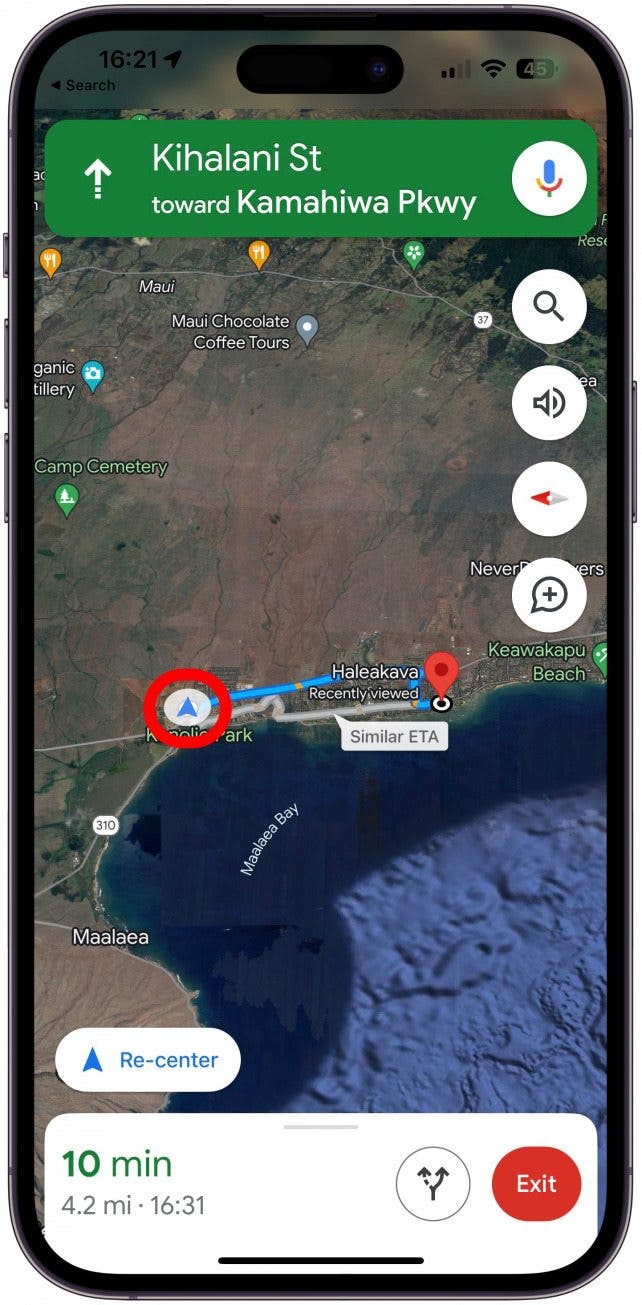The image size is (642, 1305).
Task: Select the Similar ETA alternate route
Action: pyautogui.click(x=393, y=738)
